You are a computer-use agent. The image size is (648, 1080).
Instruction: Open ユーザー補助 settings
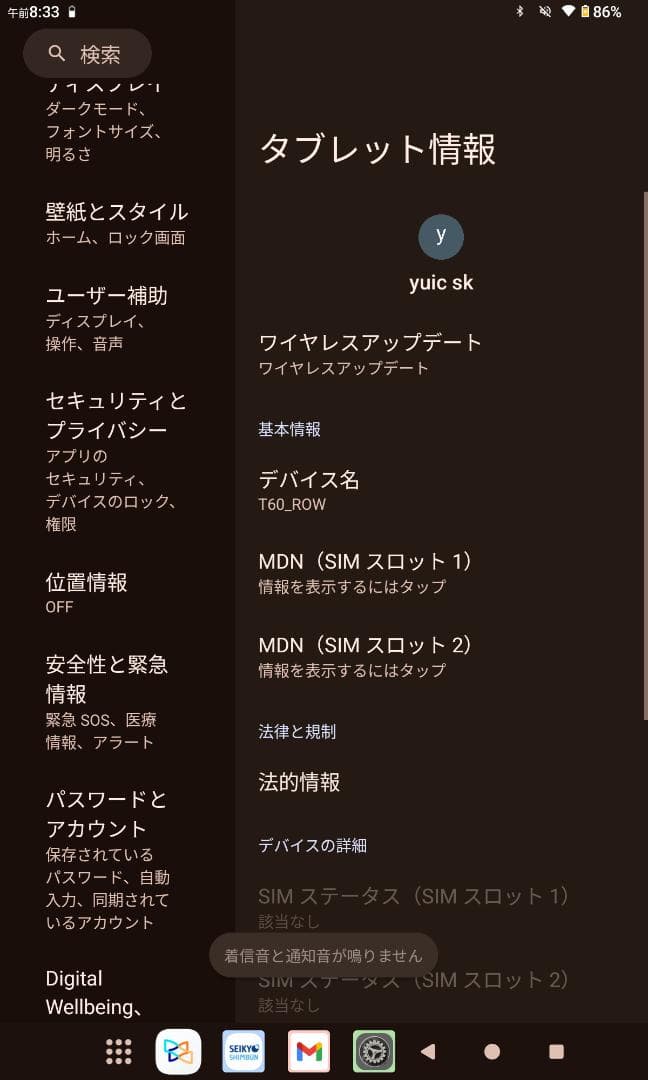tap(106, 318)
